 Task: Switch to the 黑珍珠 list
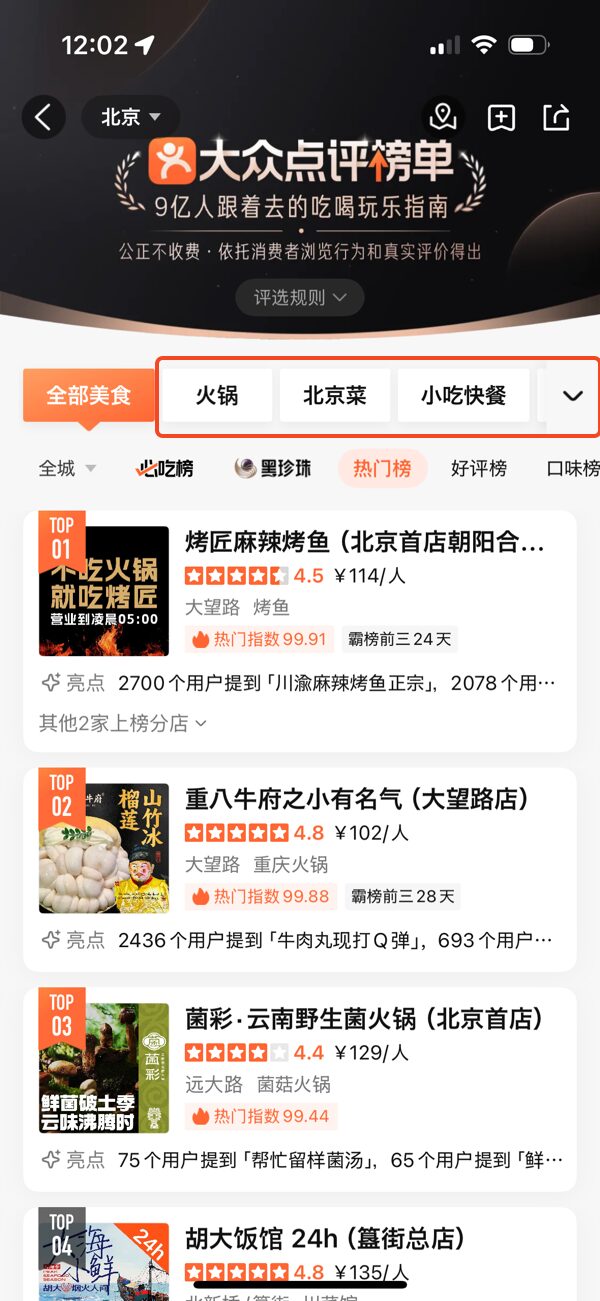click(273, 468)
